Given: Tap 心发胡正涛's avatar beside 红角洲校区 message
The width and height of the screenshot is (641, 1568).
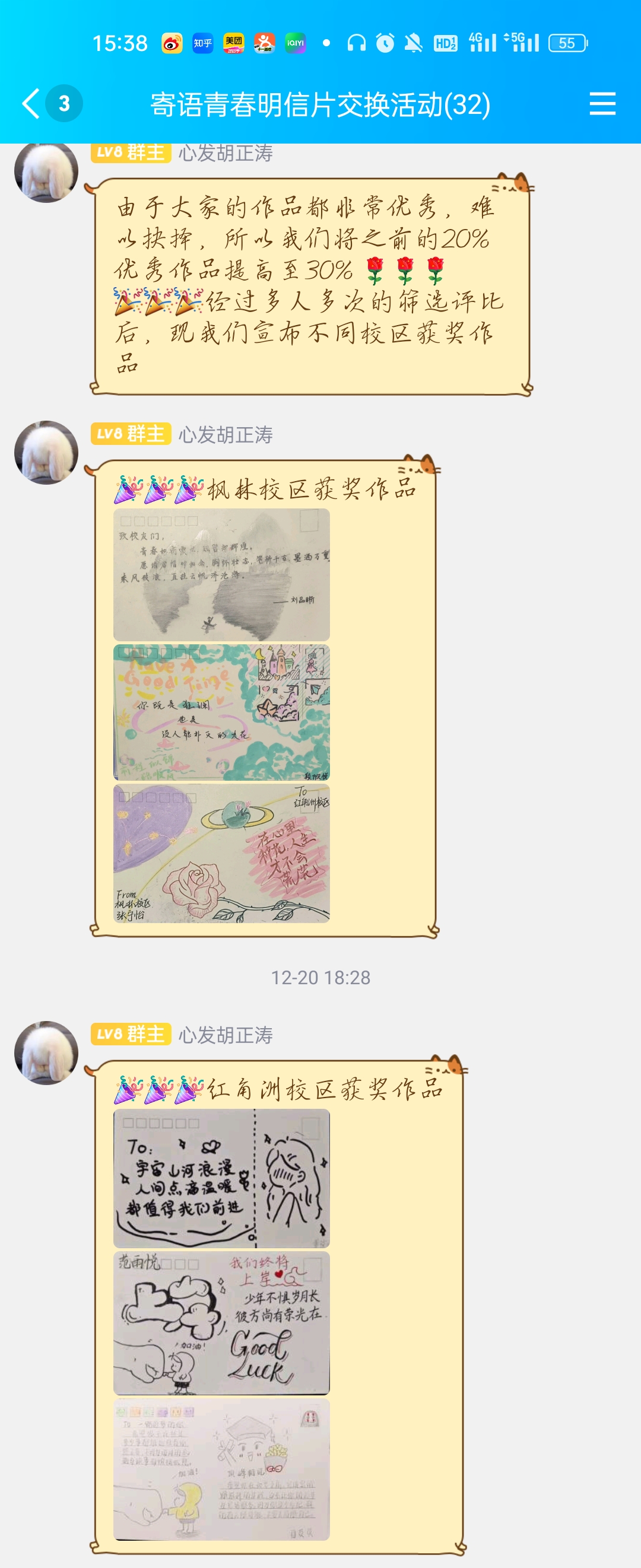Looking at the screenshot, I should [x=46, y=1052].
